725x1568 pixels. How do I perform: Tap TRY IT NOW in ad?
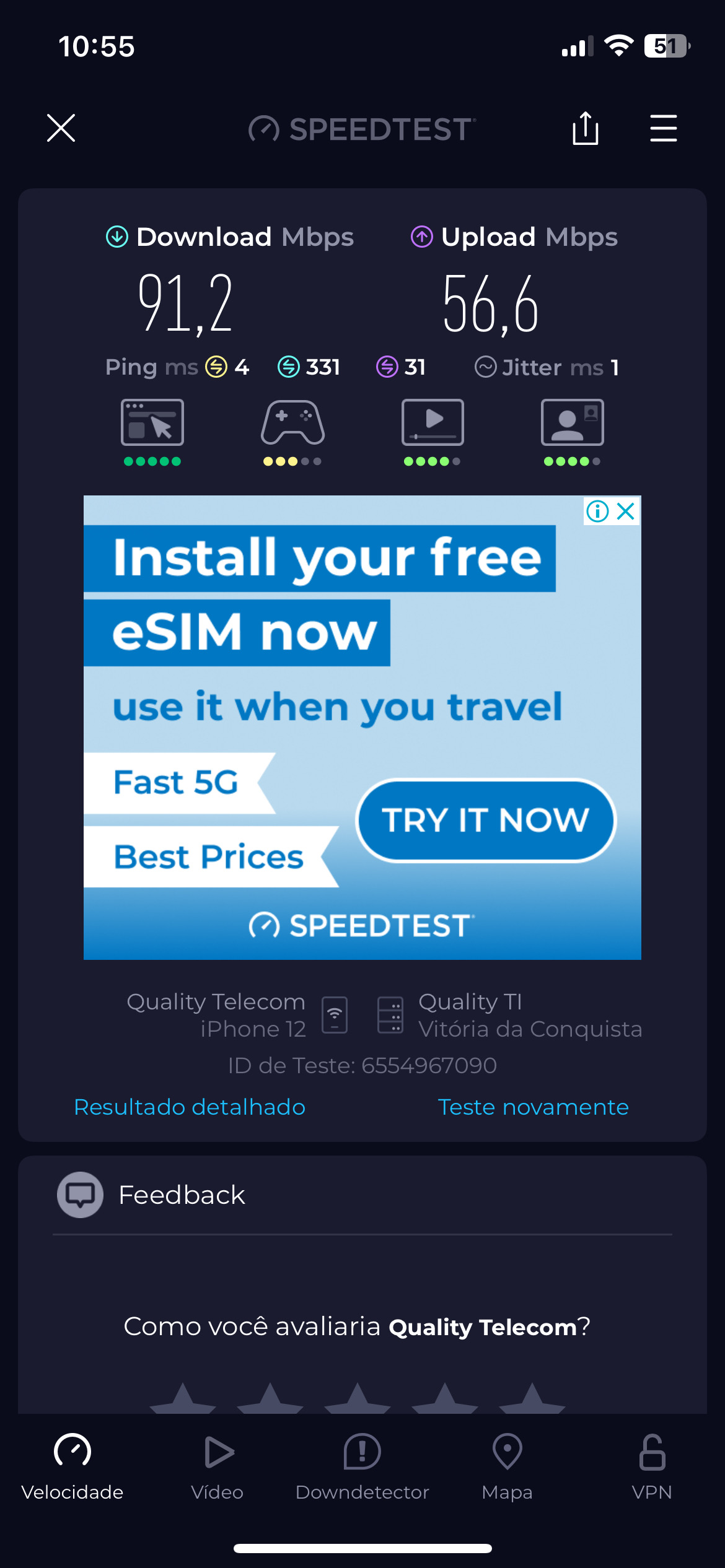click(x=486, y=820)
